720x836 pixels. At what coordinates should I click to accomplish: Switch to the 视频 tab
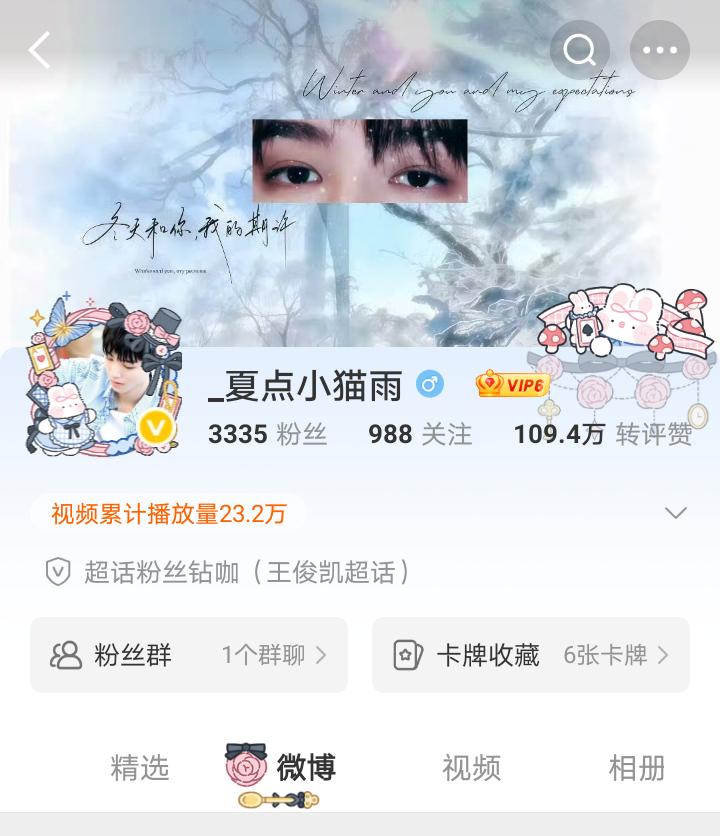(x=471, y=768)
